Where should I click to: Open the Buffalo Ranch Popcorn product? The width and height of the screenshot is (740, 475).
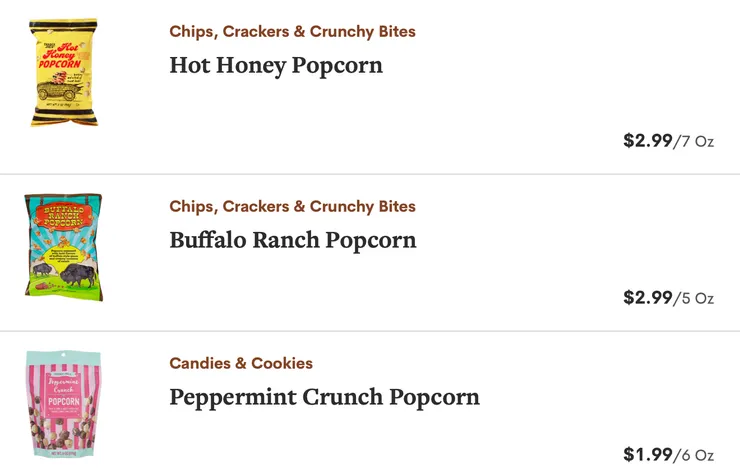(x=292, y=241)
